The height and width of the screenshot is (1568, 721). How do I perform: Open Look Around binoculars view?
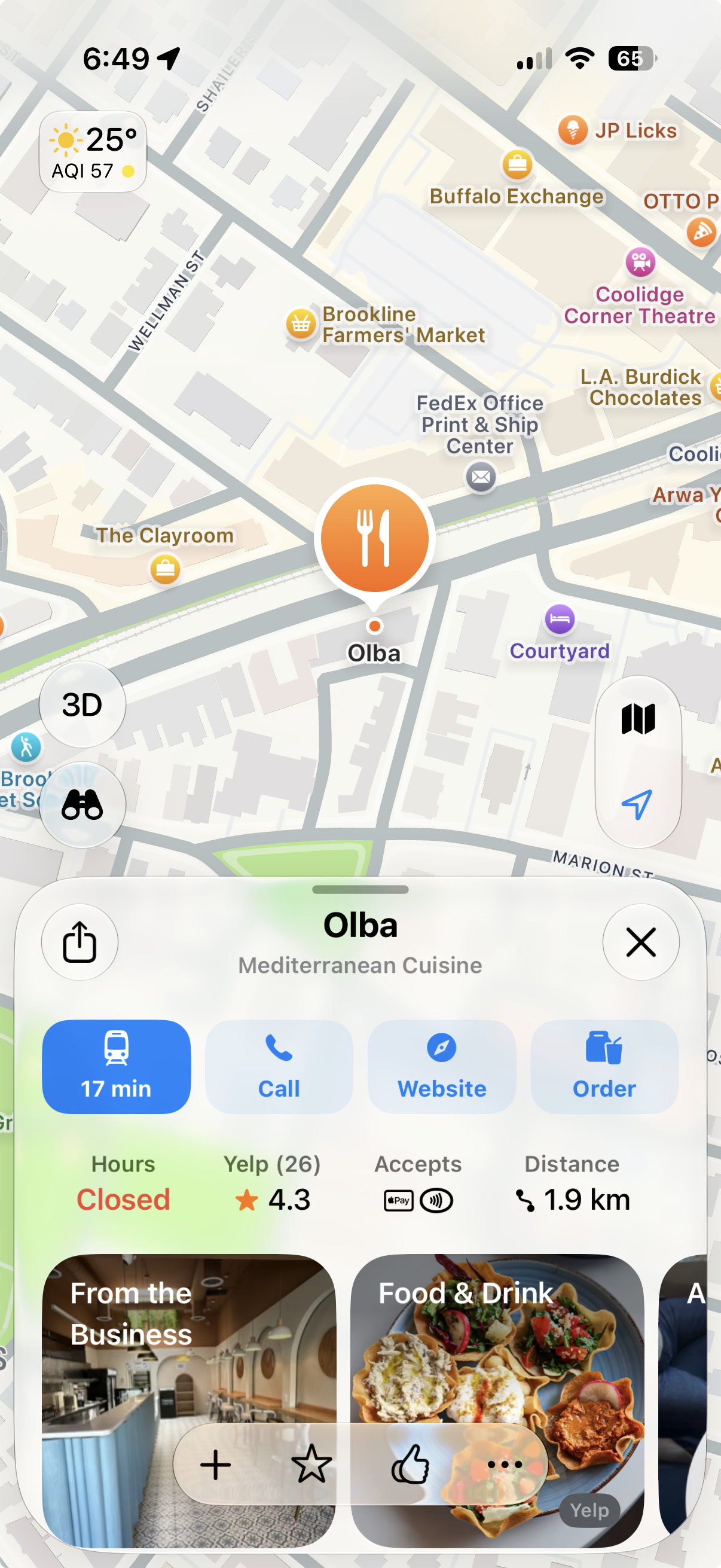pyautogui.click(x=82, y=805)
